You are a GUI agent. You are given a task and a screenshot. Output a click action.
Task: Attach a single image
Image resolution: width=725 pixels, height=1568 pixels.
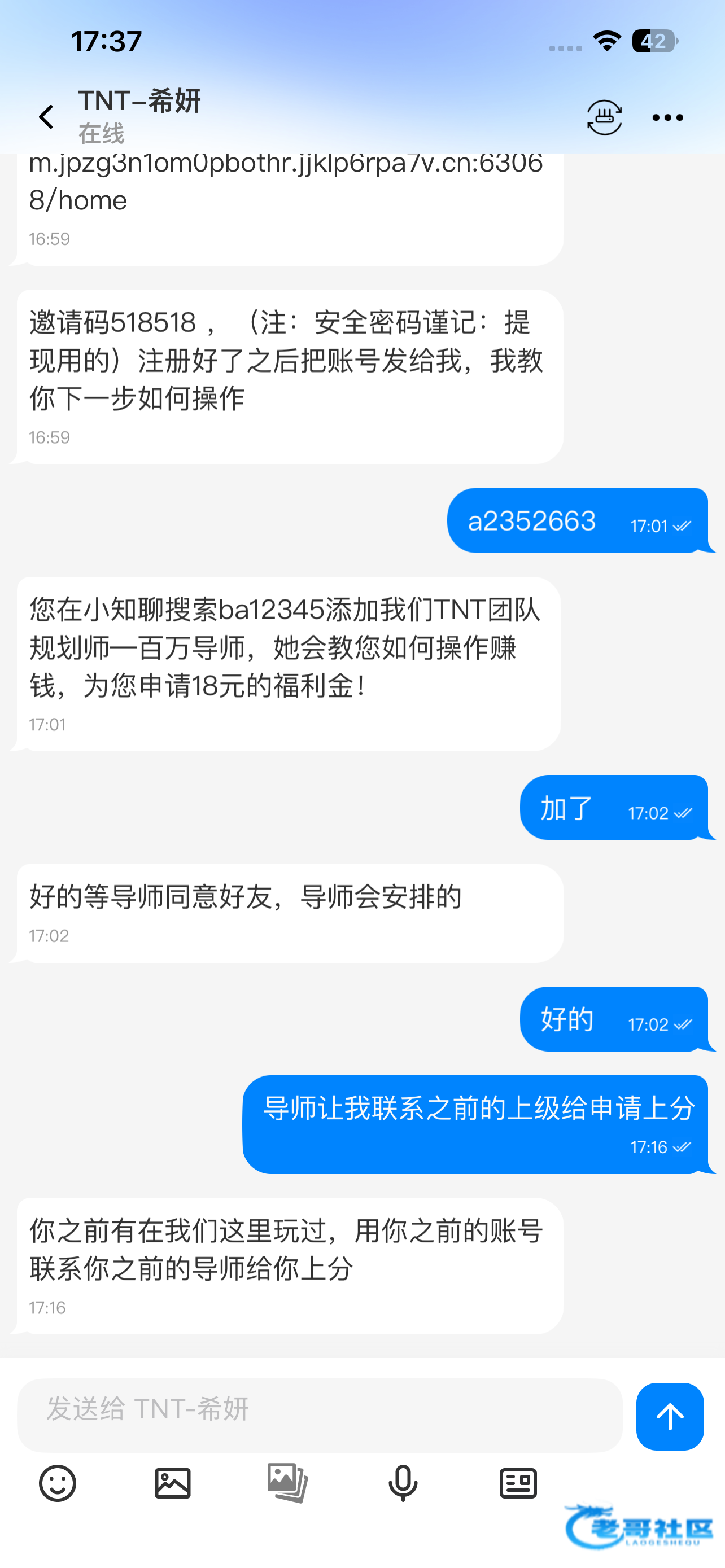click(172, 1483)
